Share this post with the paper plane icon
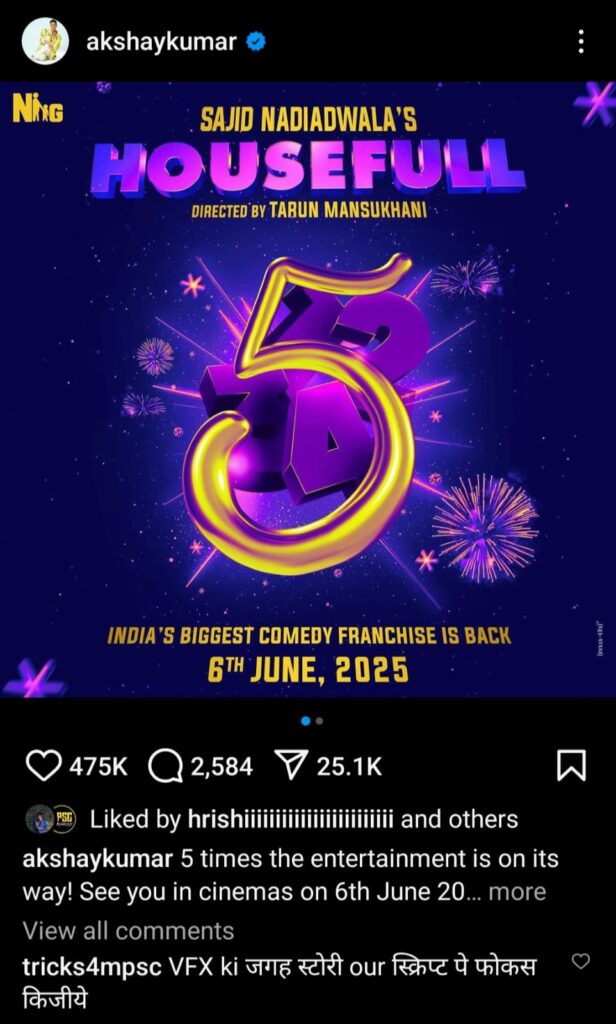The image size is (616, 1024). click(x=289, y=767)
